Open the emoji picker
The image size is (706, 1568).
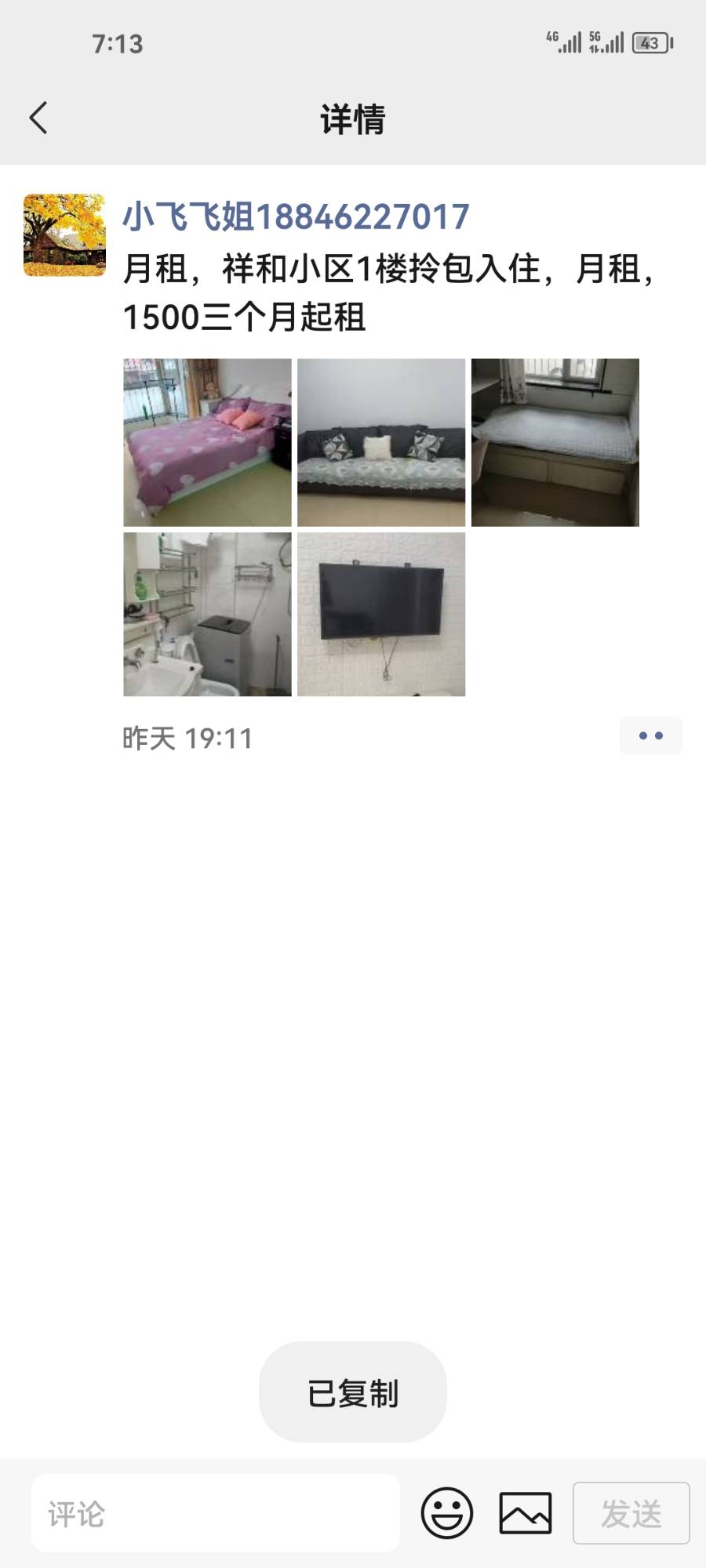[x=447, y=1513]
